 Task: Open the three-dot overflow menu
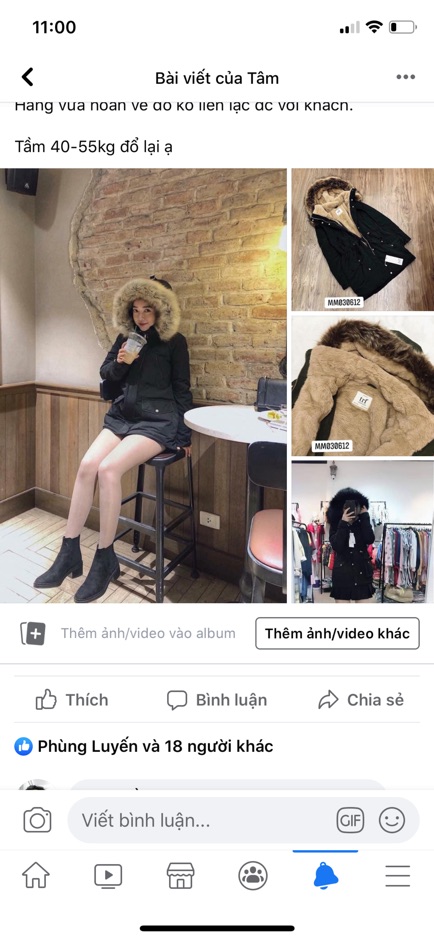point(405,77)
